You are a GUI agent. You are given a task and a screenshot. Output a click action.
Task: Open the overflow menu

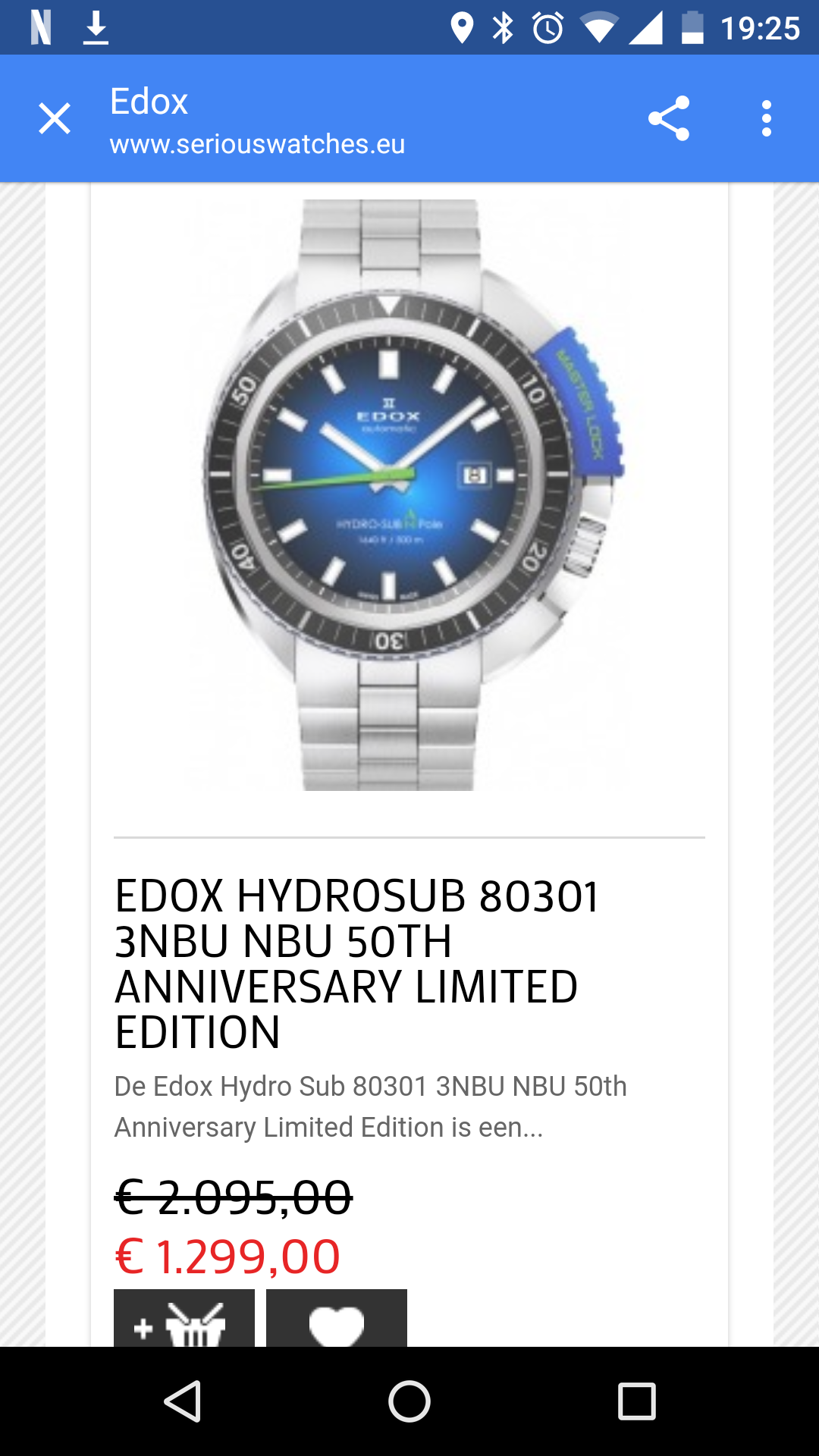click(767, 118)
